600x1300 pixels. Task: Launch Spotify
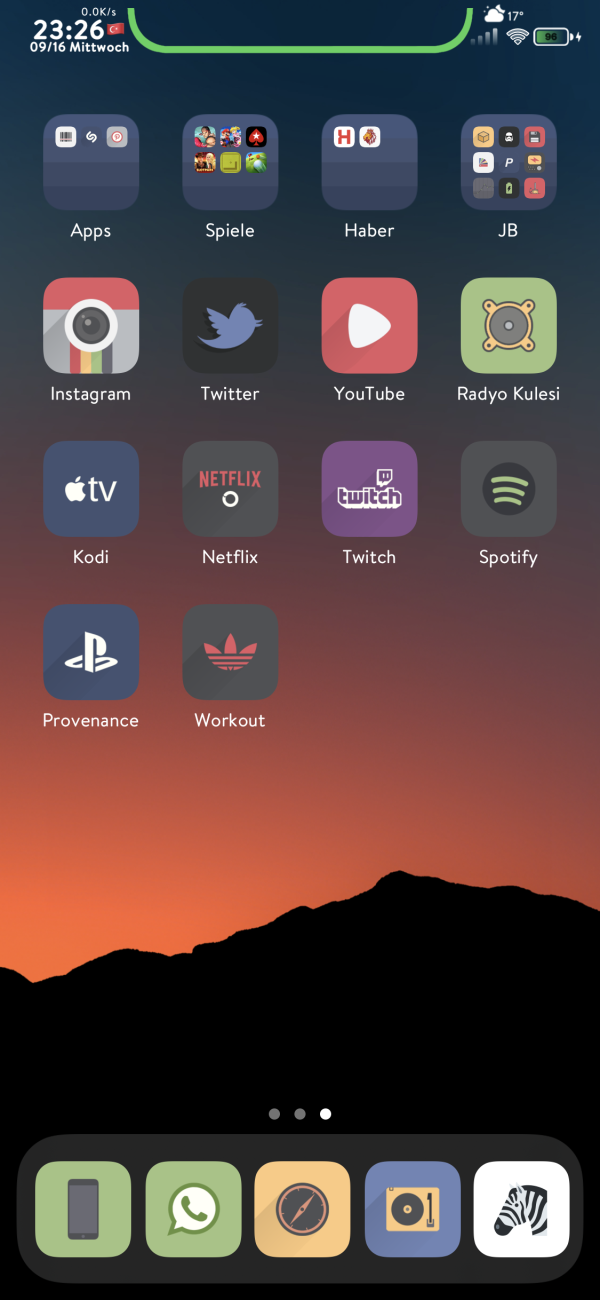click(x=508, y=489)
